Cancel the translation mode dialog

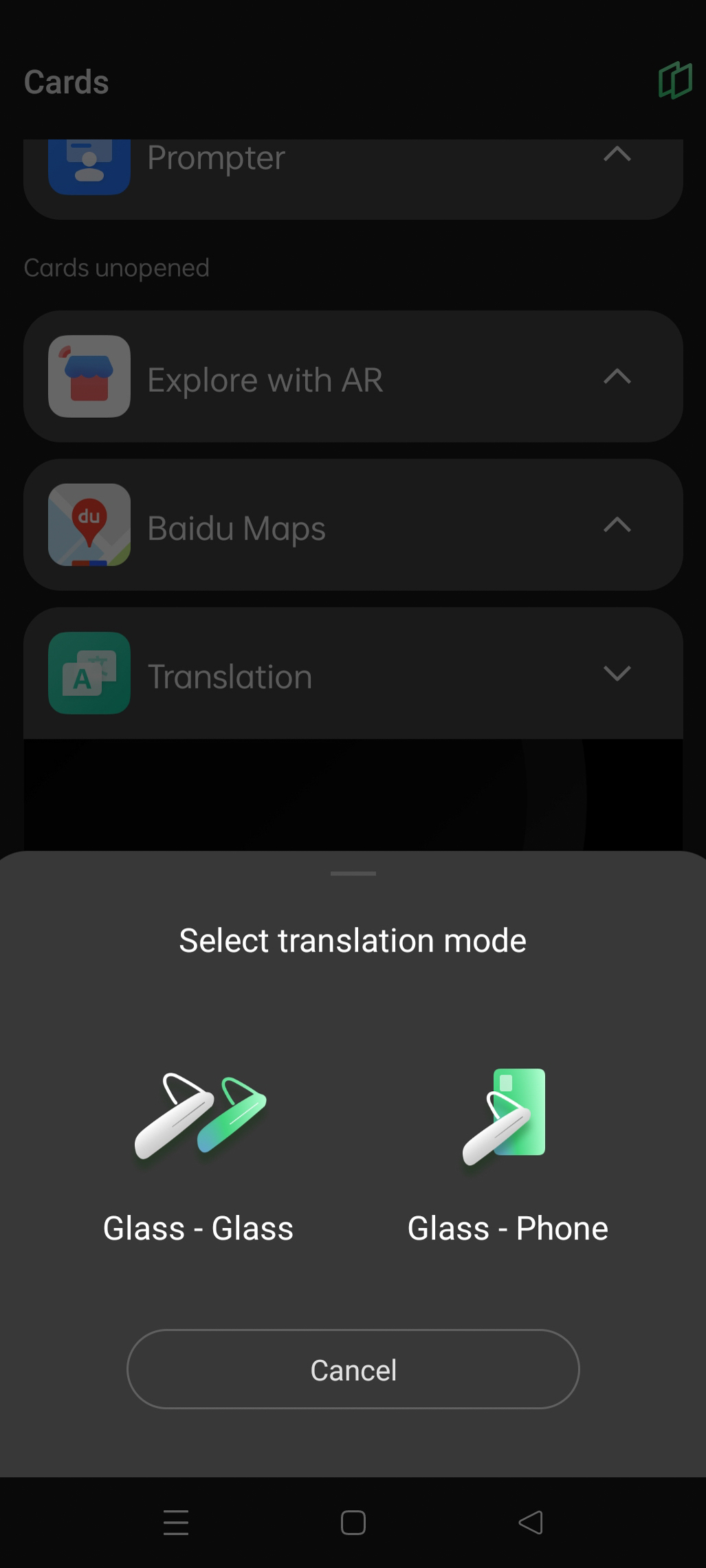[353, 1369]
